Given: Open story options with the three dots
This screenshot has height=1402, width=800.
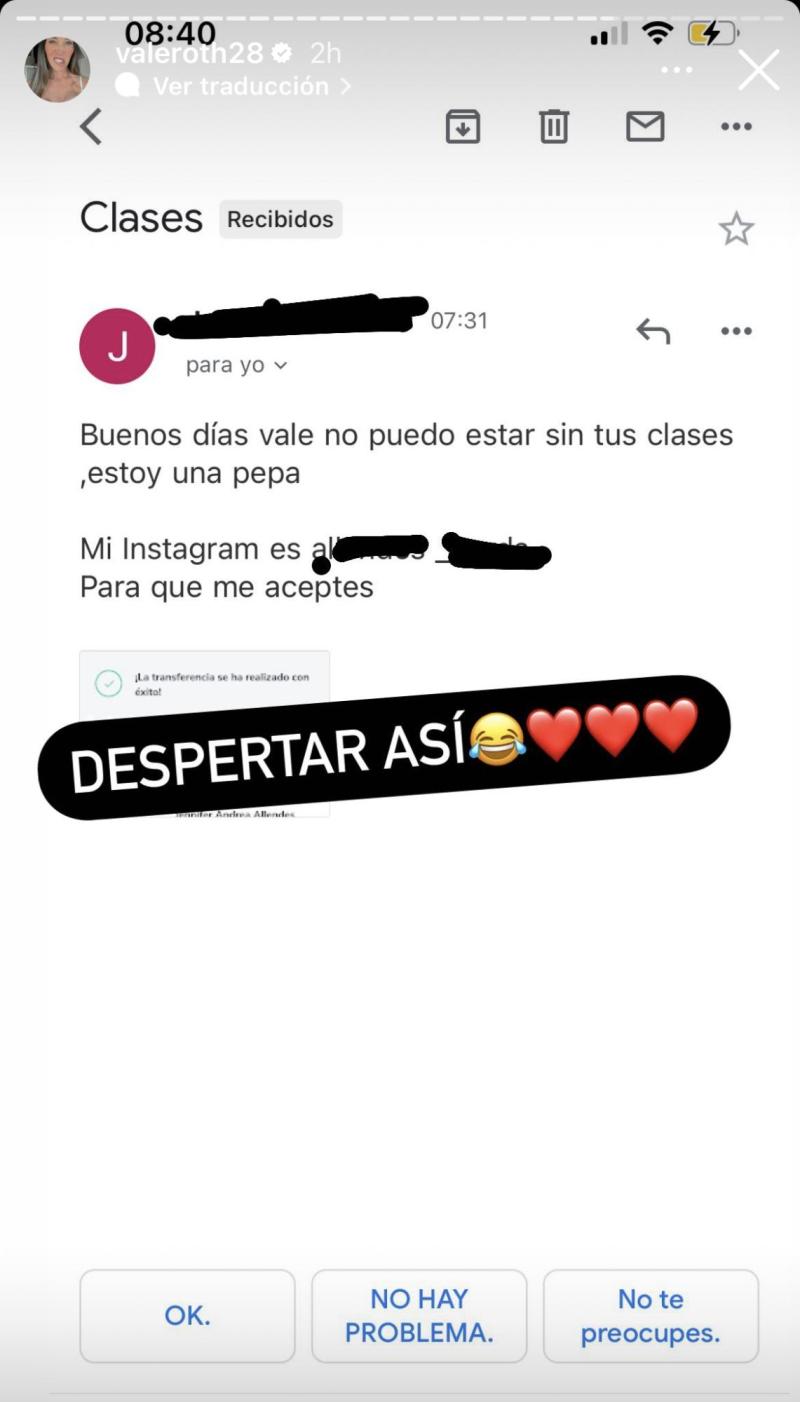Looking at the screenshot, I should click(x=678, y=70).
